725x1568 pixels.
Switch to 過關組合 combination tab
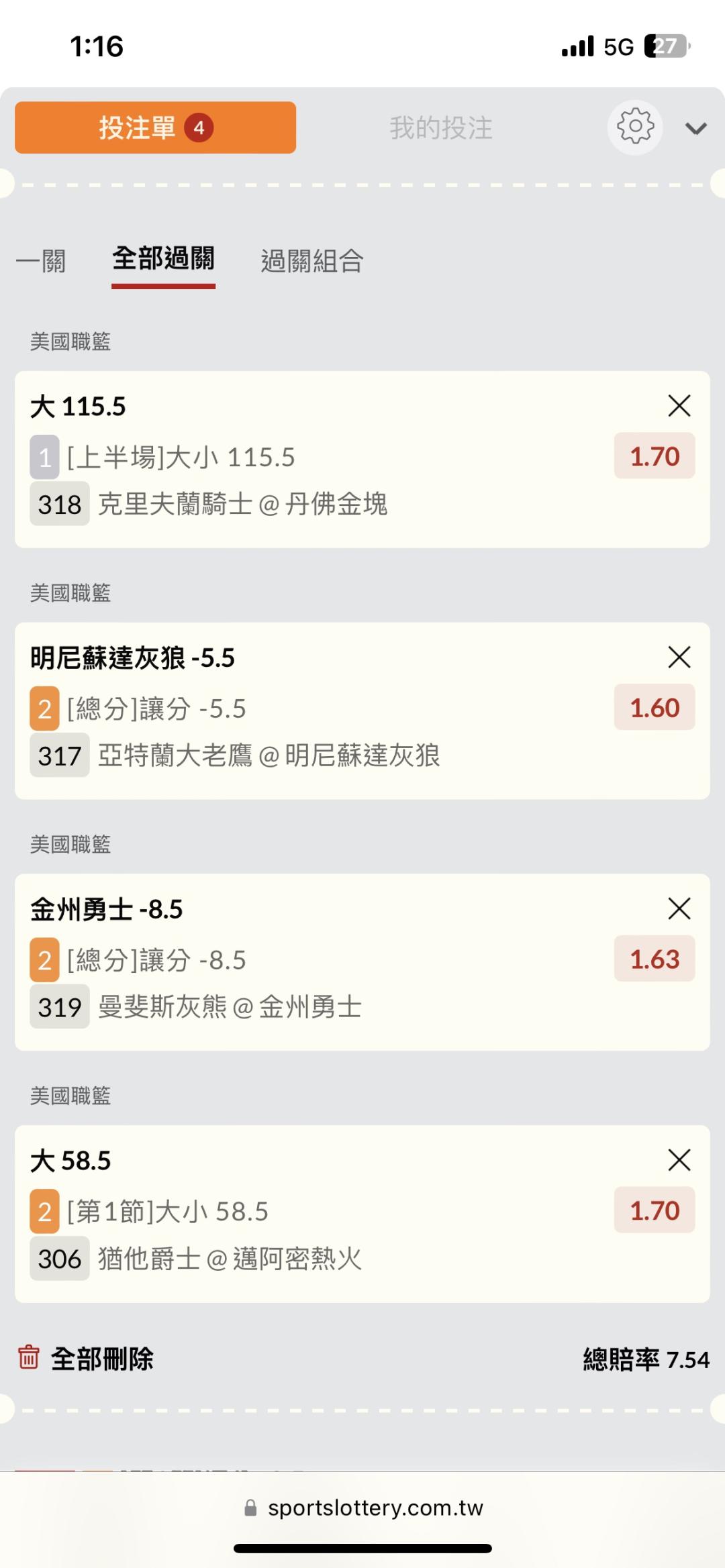[312, 261]
